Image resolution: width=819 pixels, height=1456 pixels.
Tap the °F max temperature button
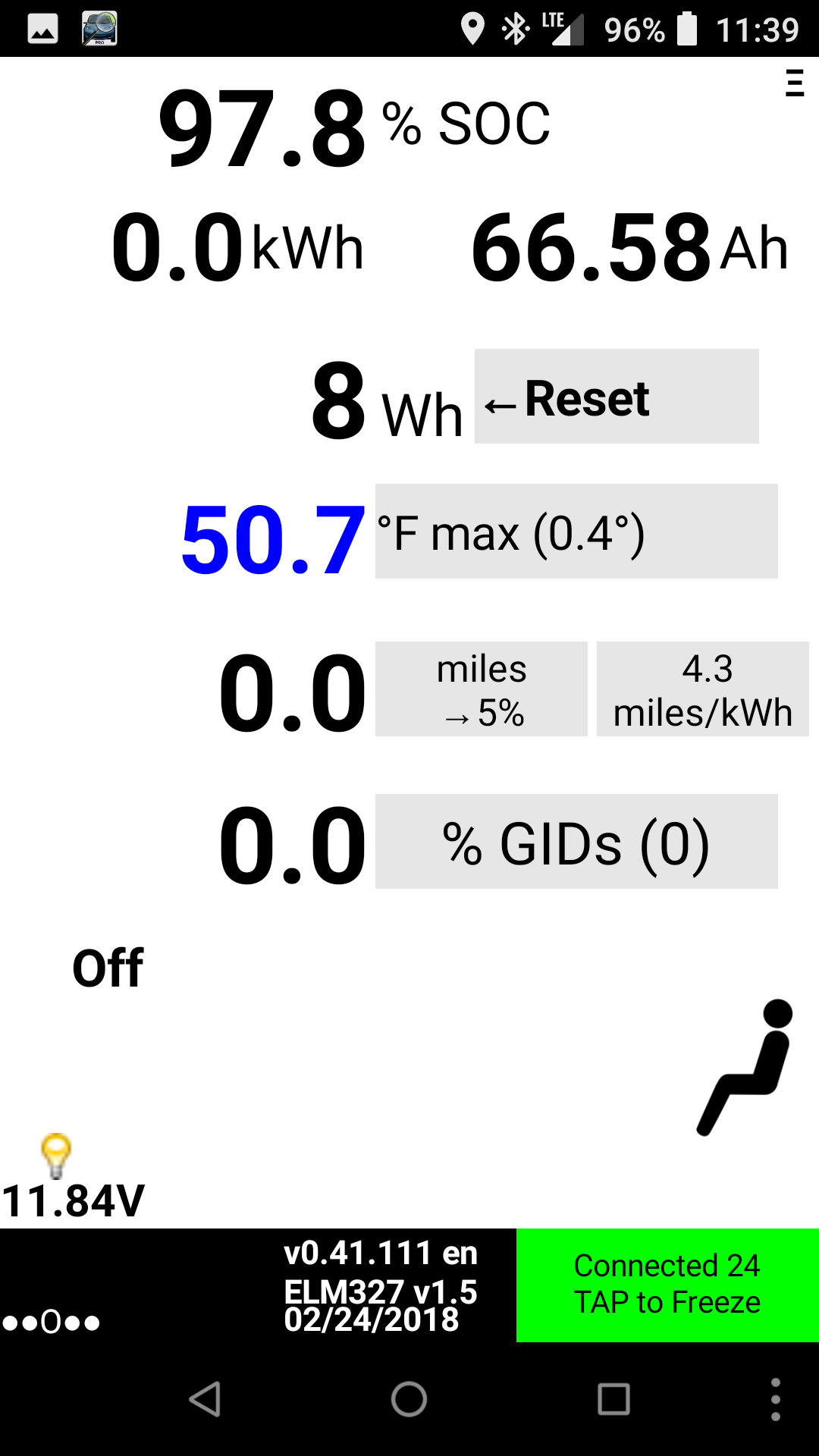[x=576, y=532]
